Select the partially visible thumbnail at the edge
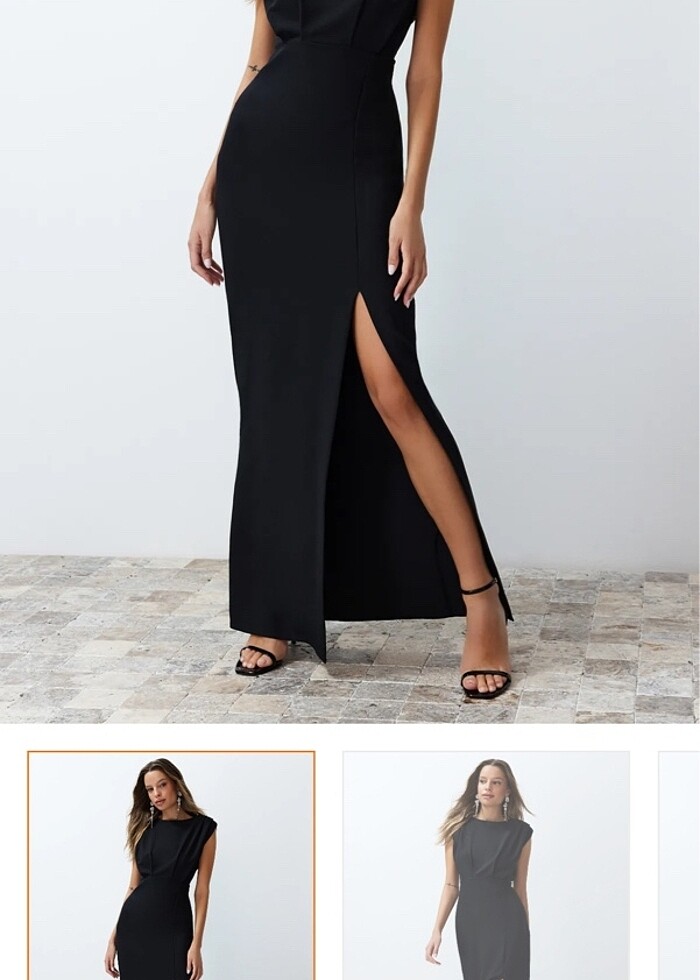Viewport: 700px width, 980px height. [x=680, y=865]
